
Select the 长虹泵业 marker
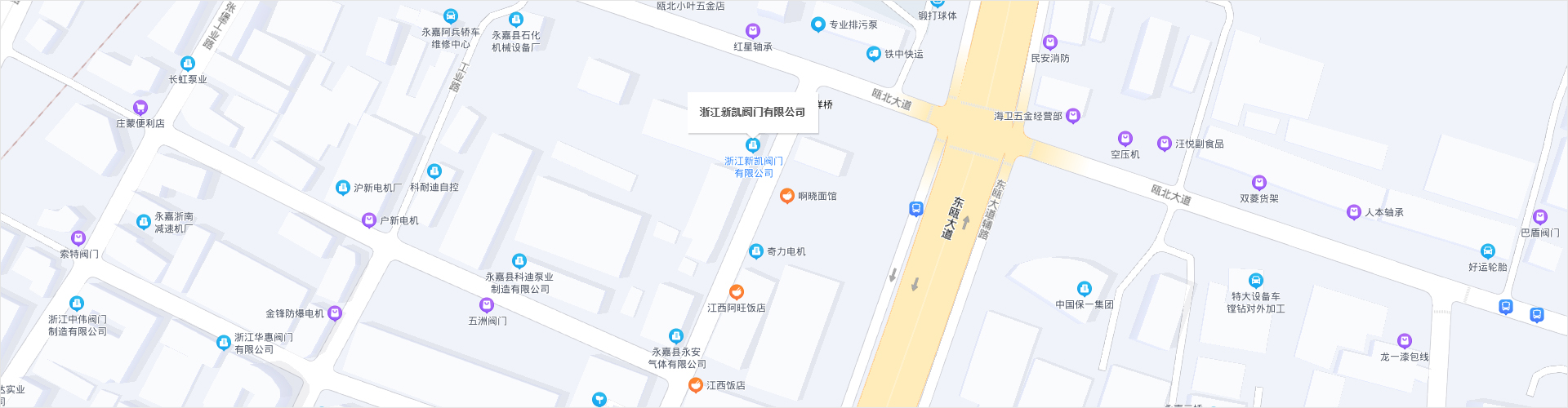(x=188, y=64)
